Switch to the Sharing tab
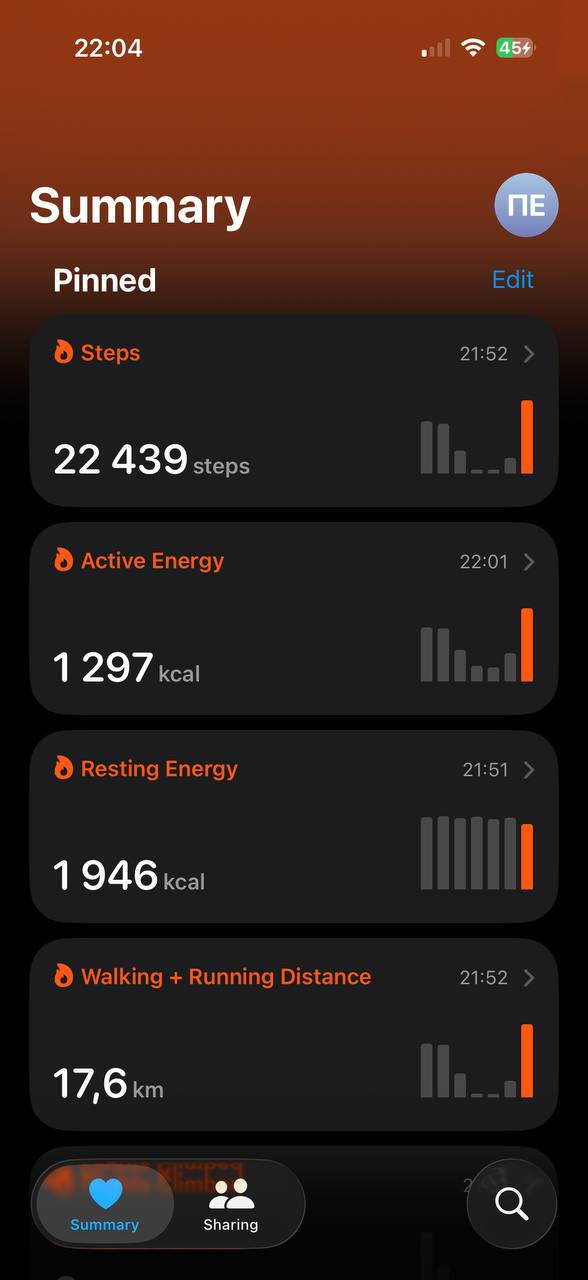Viewport: 588px width, 1280px height. click(x=231, y=1204)
